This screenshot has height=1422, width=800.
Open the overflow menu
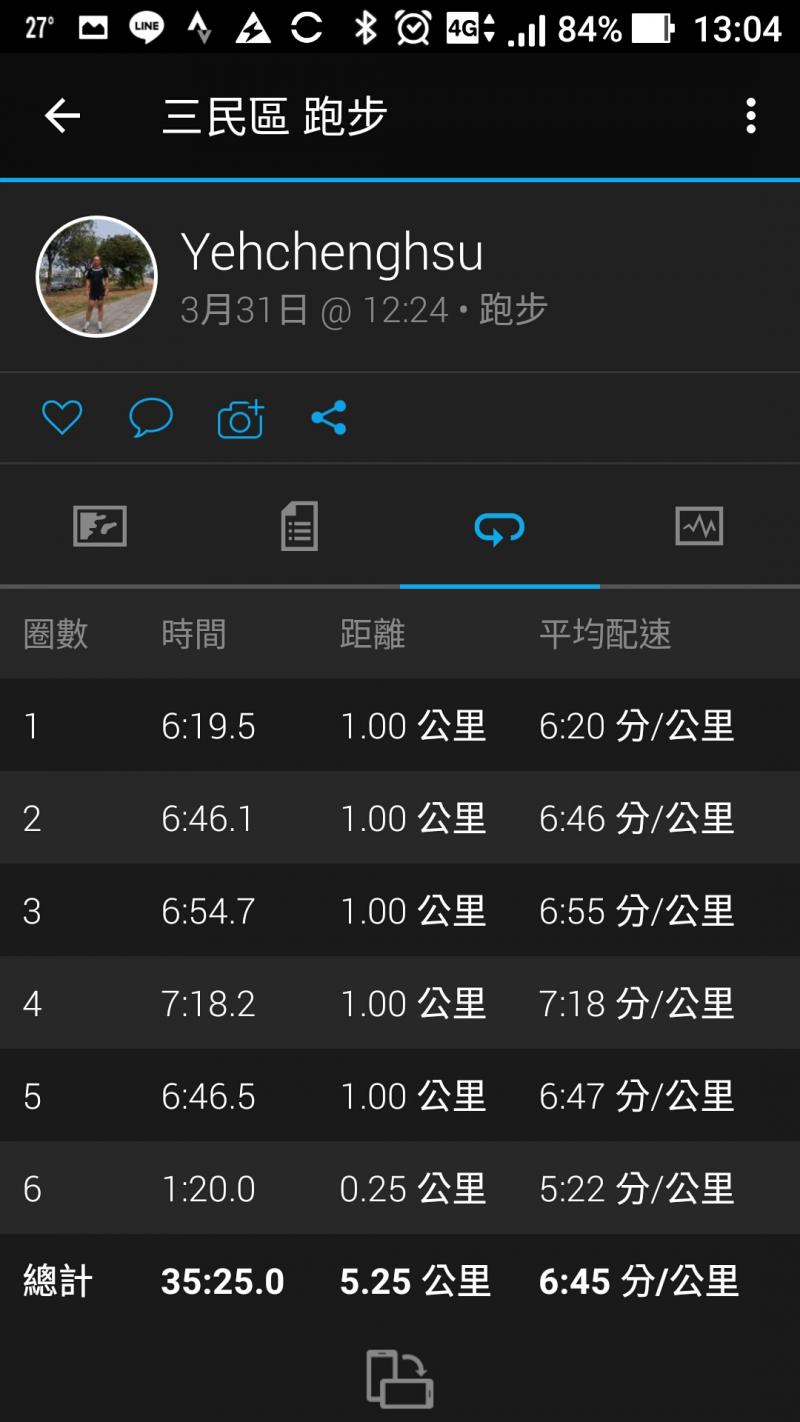[750, 117]
